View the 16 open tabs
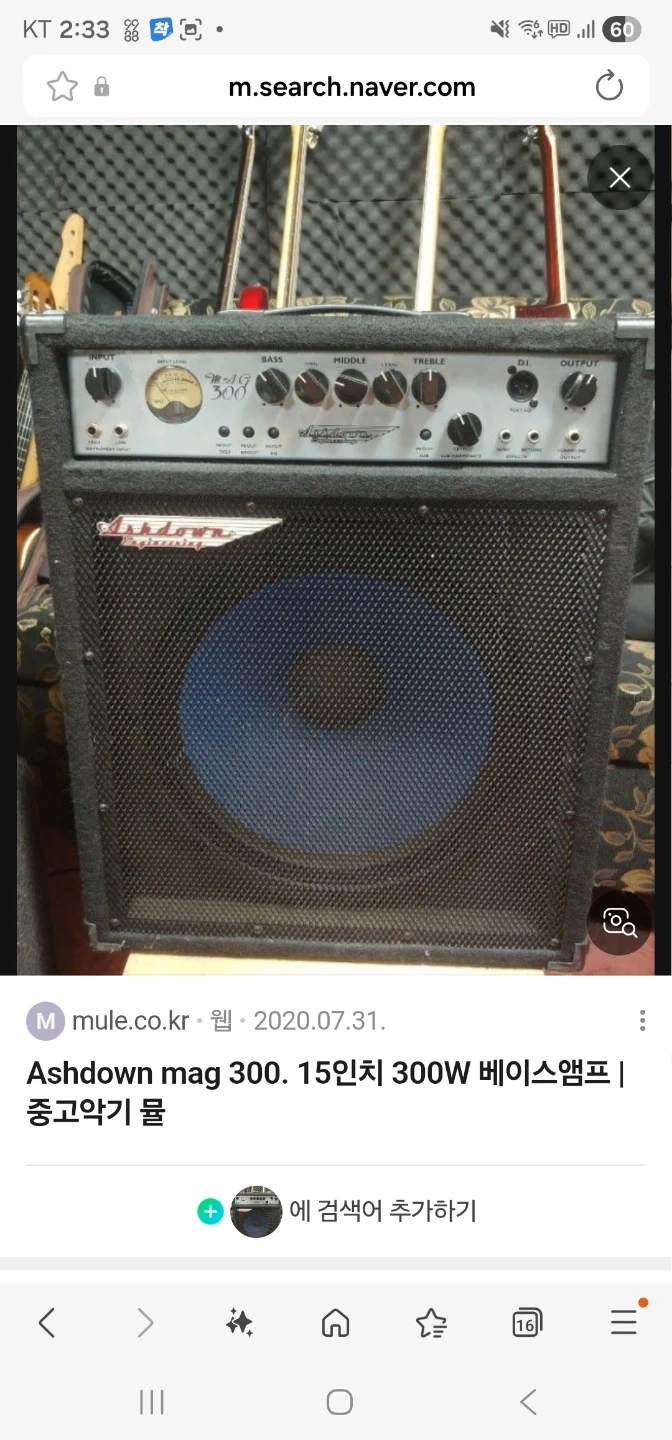Image resolution: width=672 pixels, height=1440 pixels. pos(526,1323)
